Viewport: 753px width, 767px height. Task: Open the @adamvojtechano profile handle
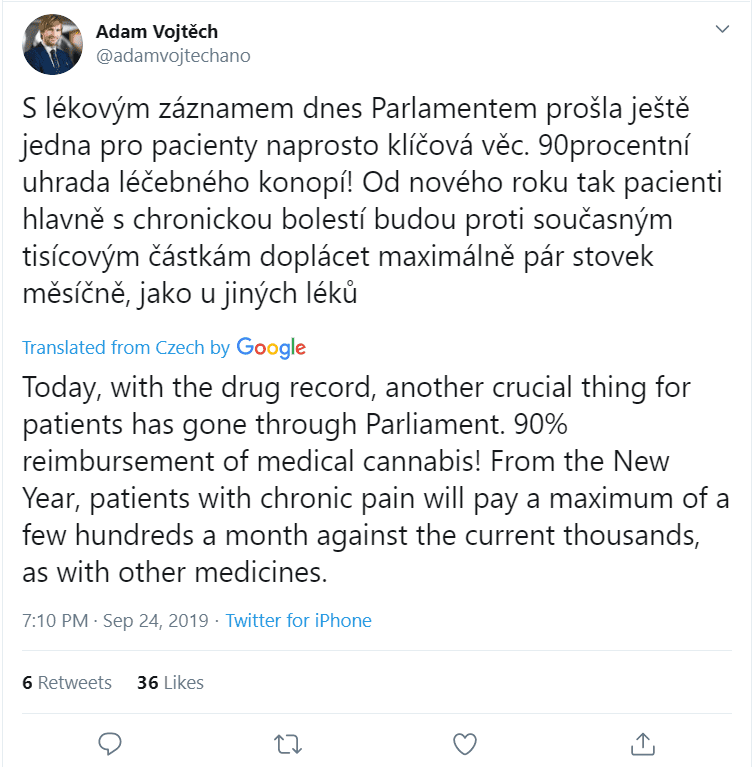(172, 56)
